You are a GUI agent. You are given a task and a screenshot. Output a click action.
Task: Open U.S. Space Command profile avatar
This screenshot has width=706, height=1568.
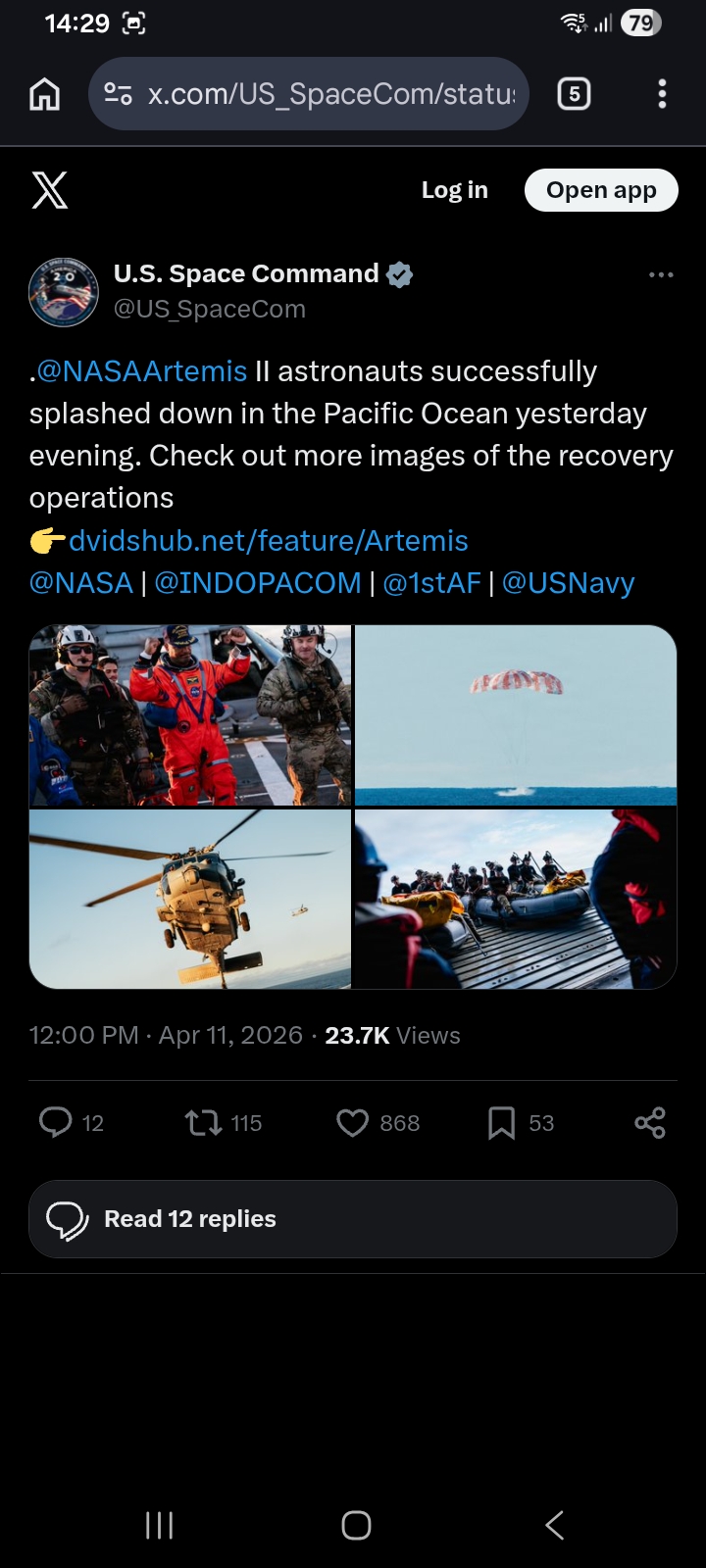tap(64, 292)
